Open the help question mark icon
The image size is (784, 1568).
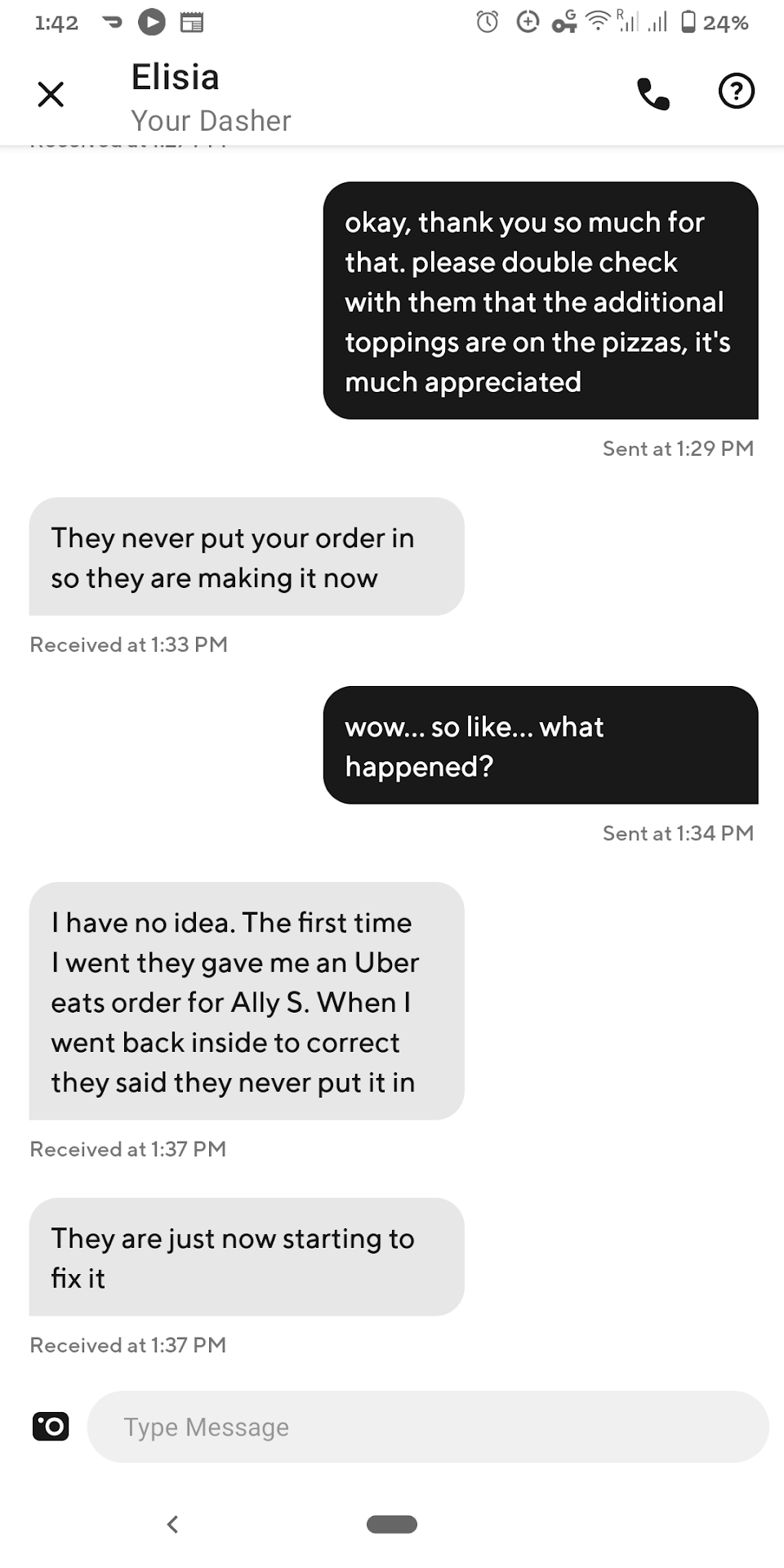click(x=736, y=91)
